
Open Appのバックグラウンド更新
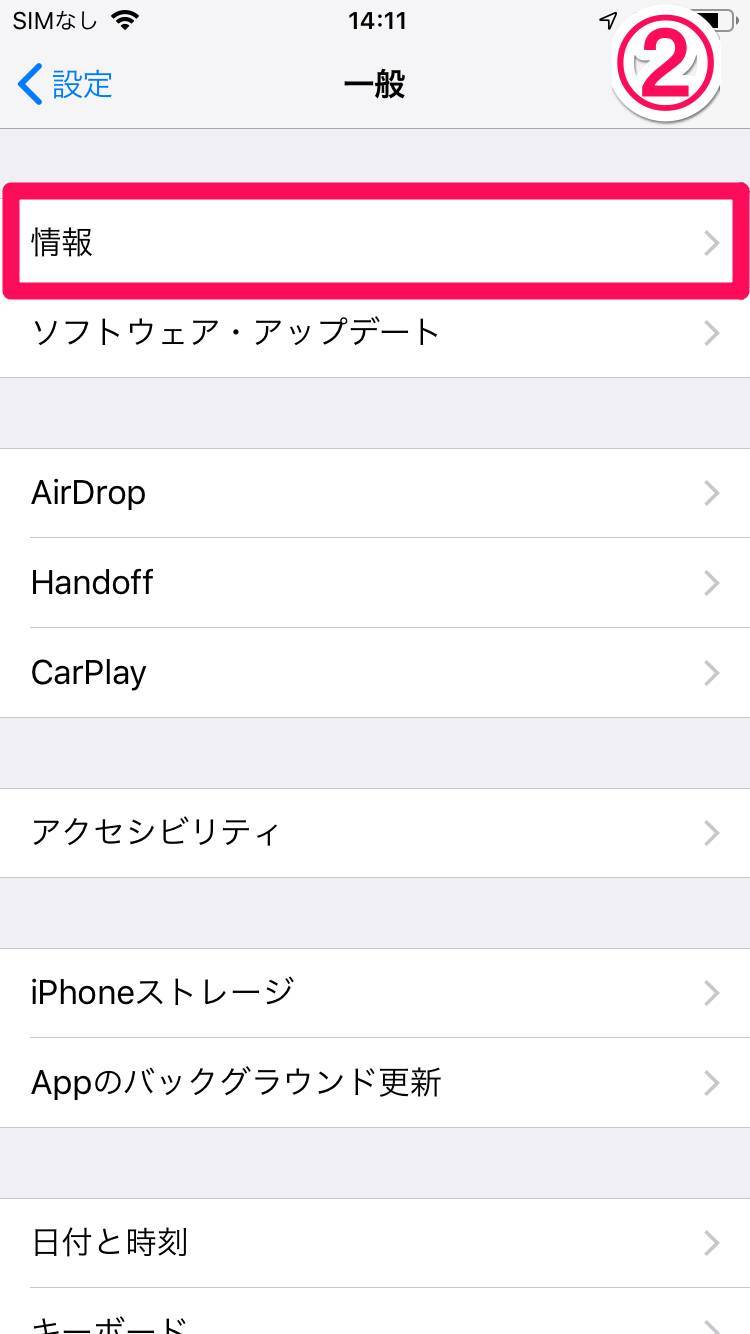coord(375,1083)
